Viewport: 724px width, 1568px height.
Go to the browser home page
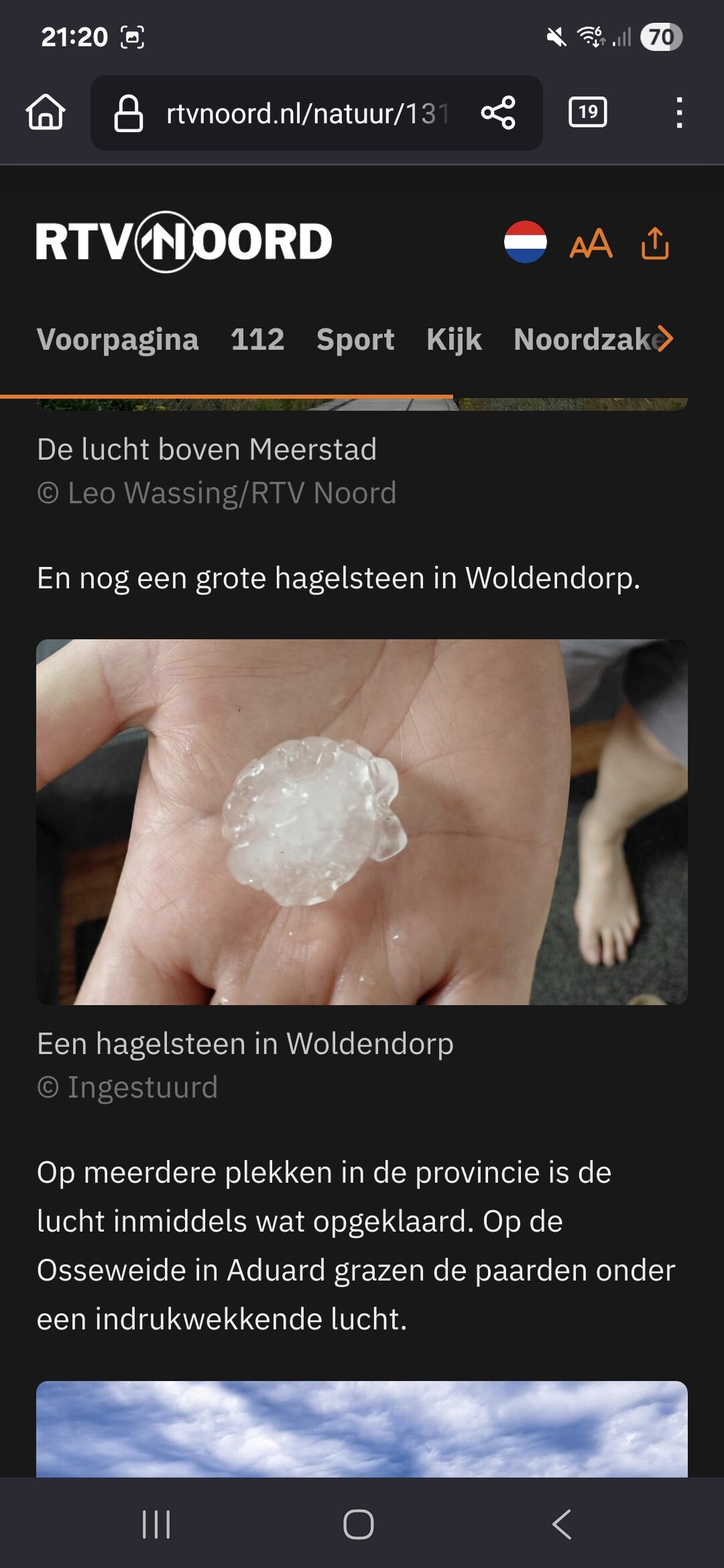pyautogui.click(x=46, y=112)
